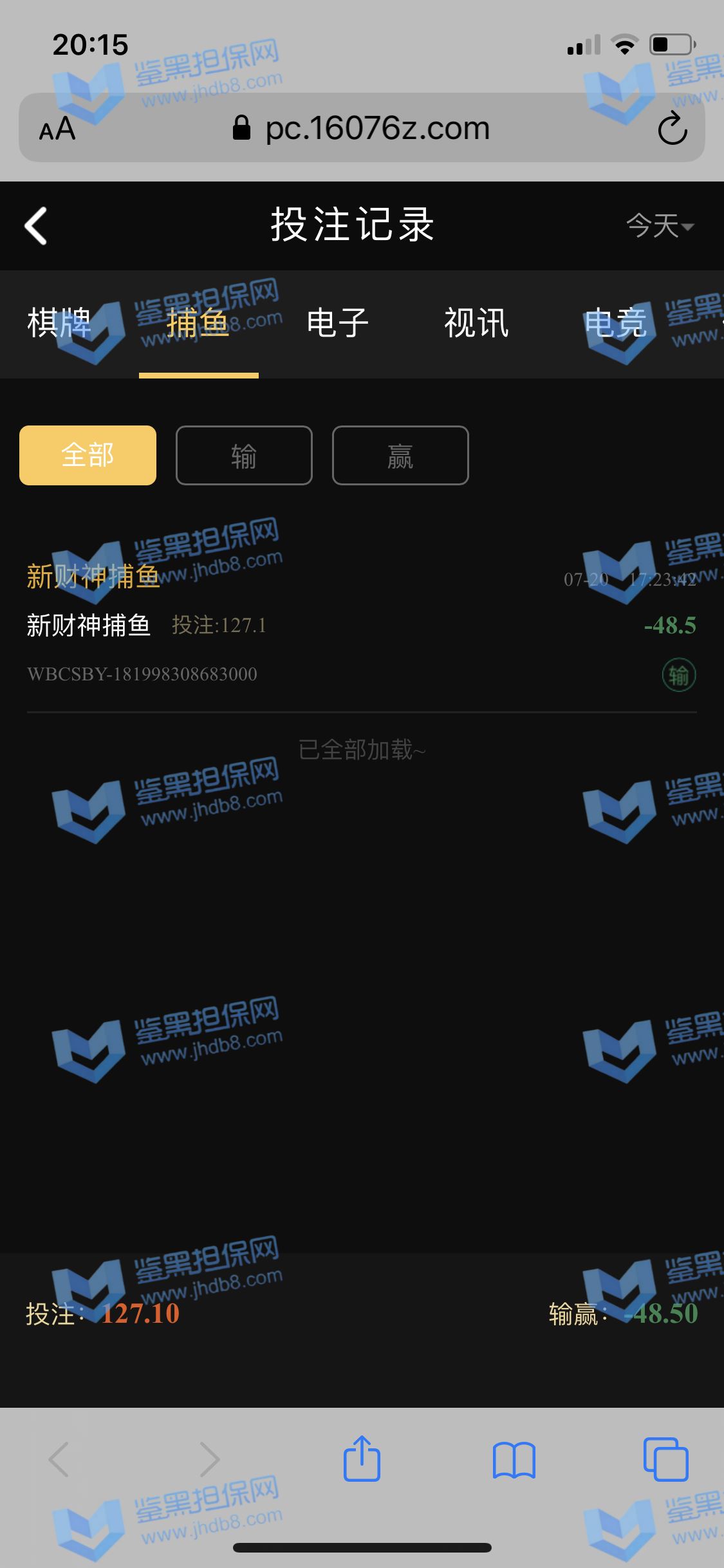Show all records with 全部 filter

(x=88, y=455)
